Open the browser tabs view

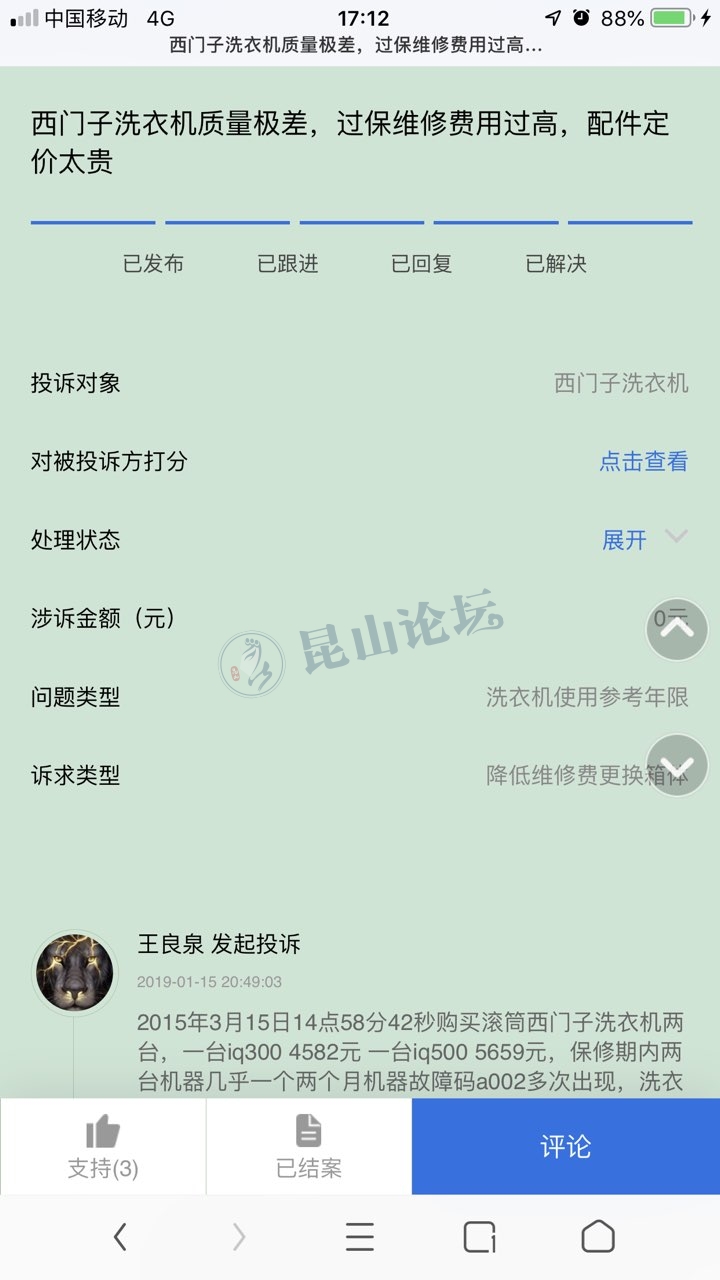tap(480, 1237)
